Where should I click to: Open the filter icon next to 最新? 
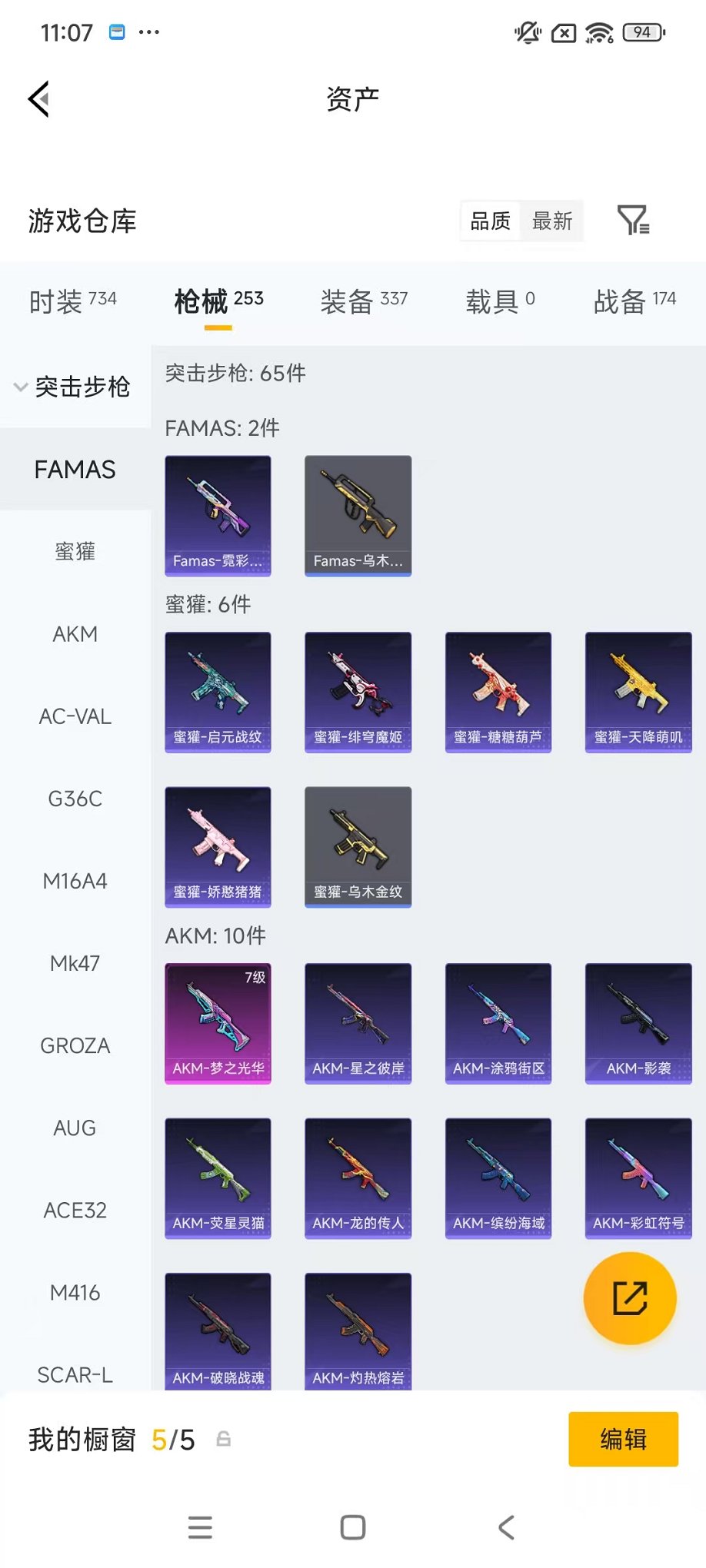pos(634,221)
